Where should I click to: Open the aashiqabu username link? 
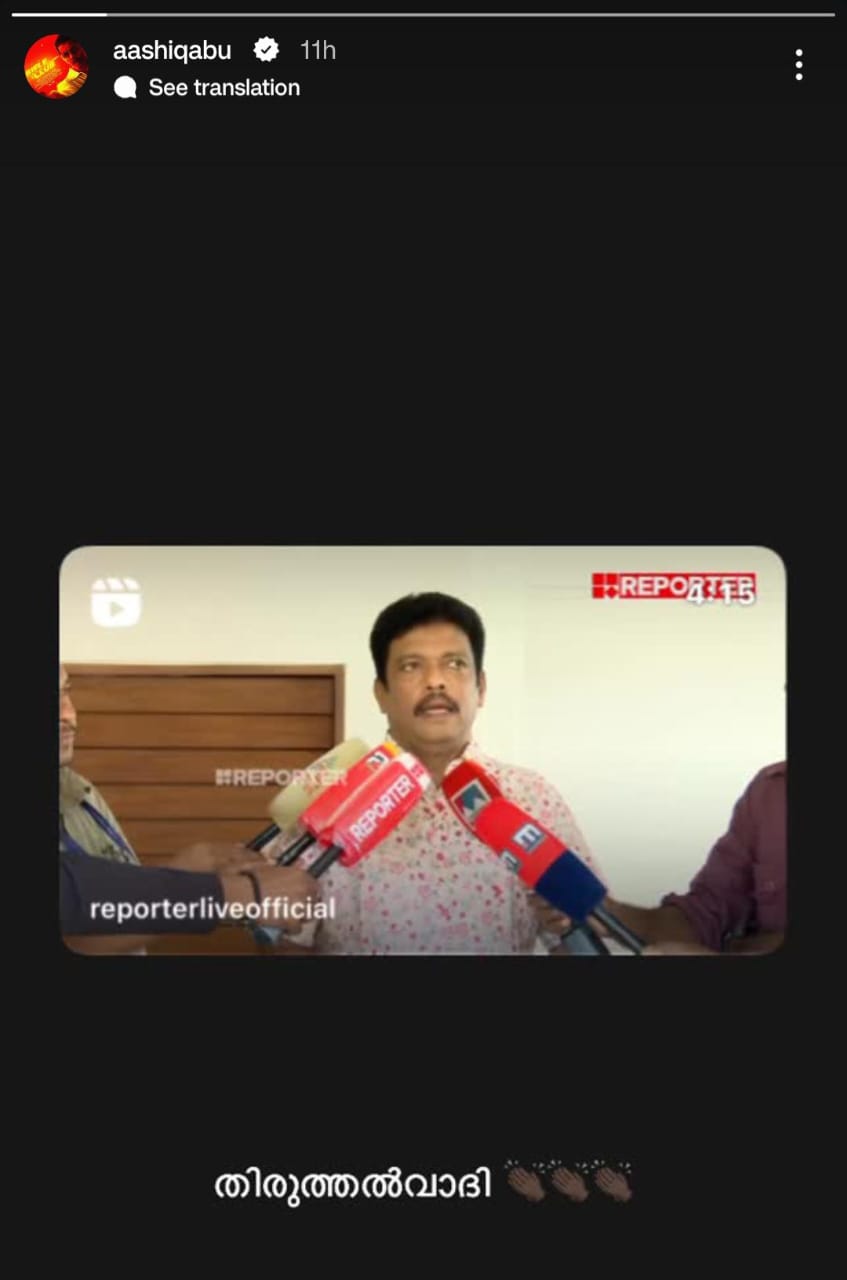pos(172,50)
